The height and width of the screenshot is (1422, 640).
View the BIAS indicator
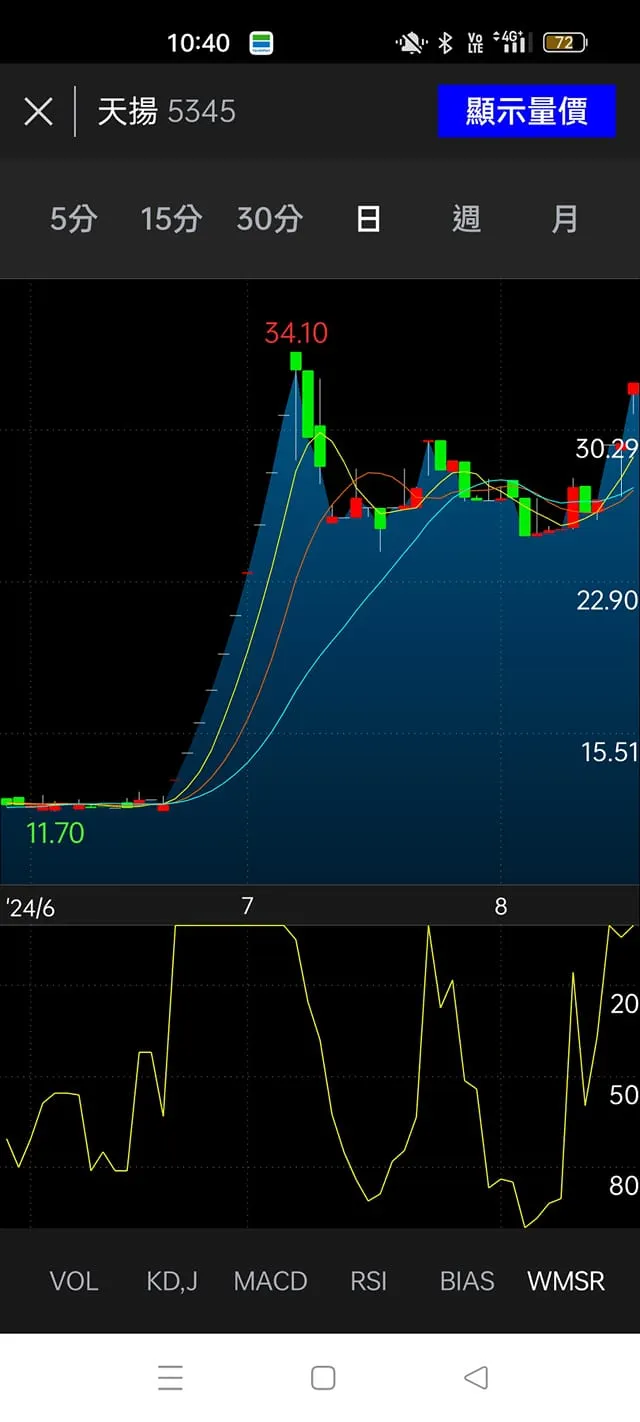pyautogui.click(x=467, y=1281)
